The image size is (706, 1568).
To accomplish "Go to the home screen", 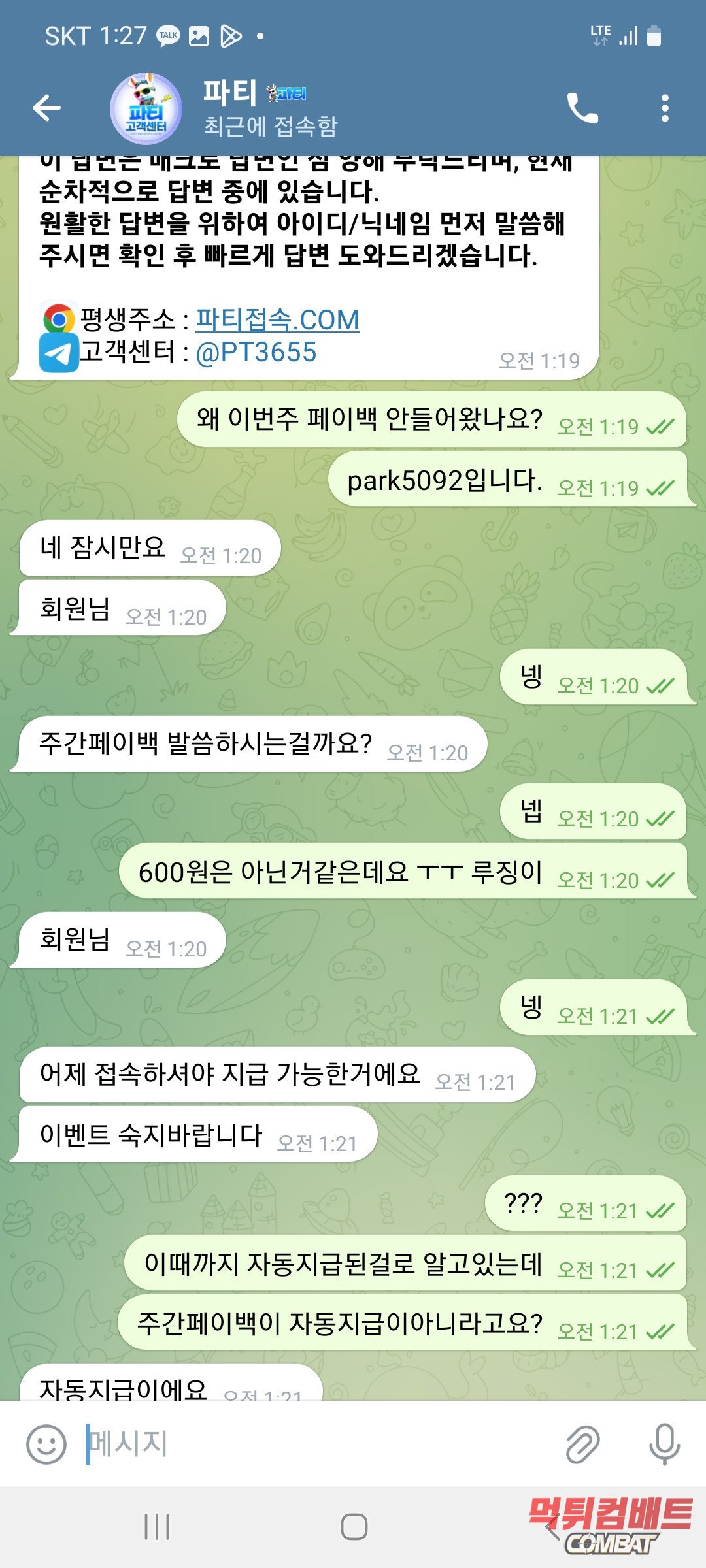I will point(354,1527).
